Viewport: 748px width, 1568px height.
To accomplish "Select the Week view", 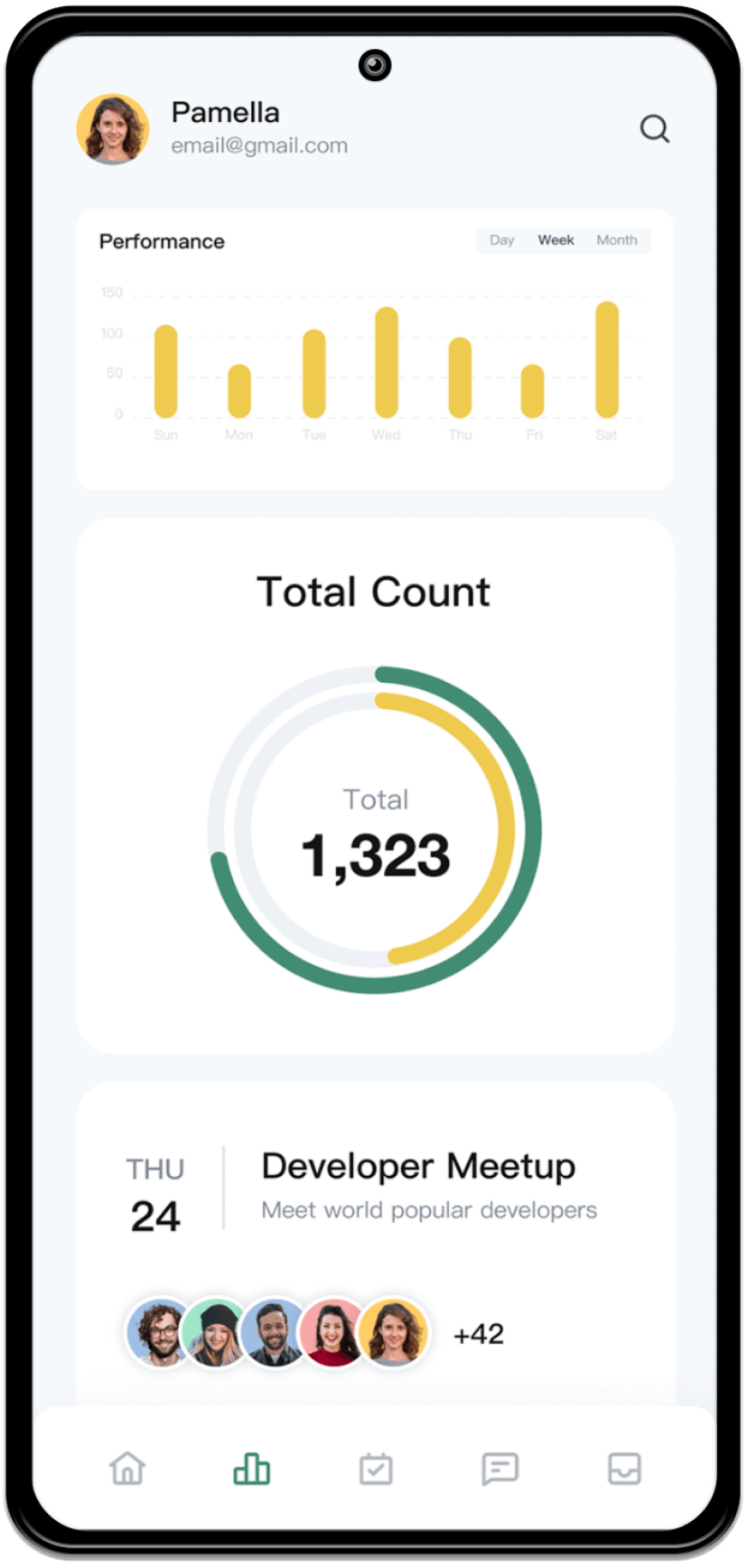I will point(556,240).
